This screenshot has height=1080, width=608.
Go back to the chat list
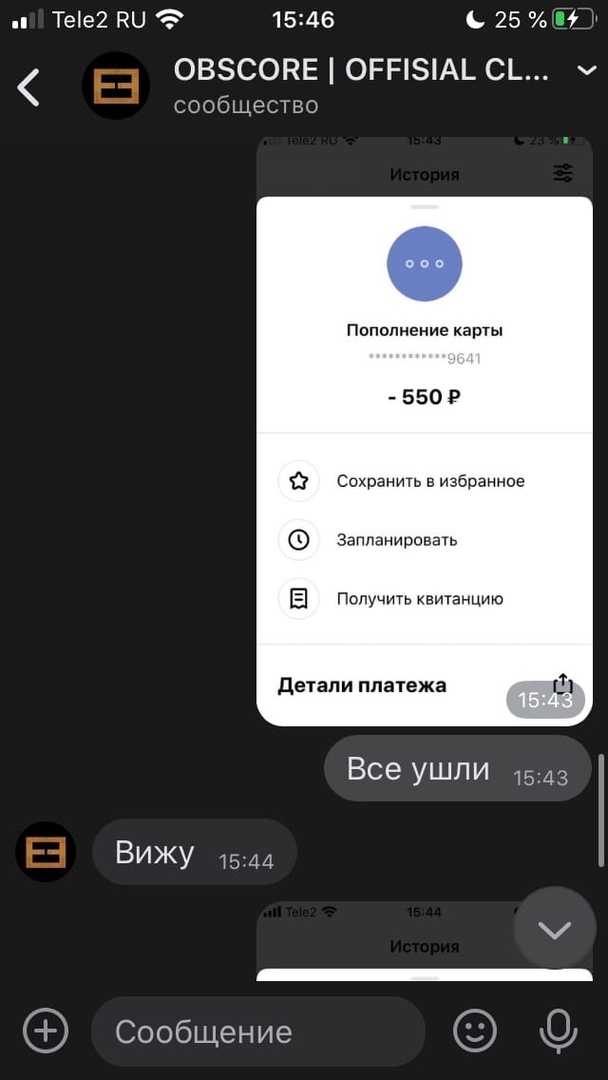(29, 87)
